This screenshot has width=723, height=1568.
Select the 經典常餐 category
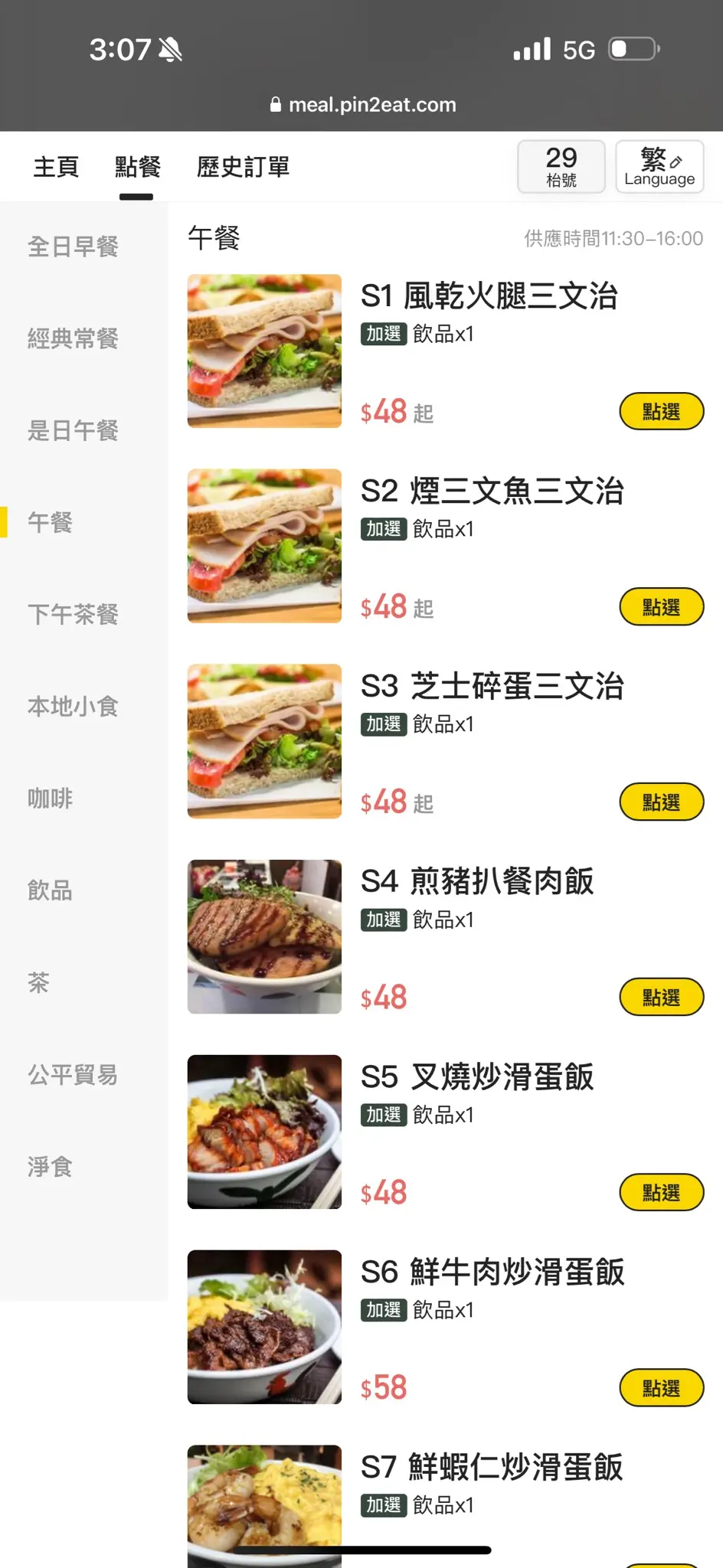(74, 338)
